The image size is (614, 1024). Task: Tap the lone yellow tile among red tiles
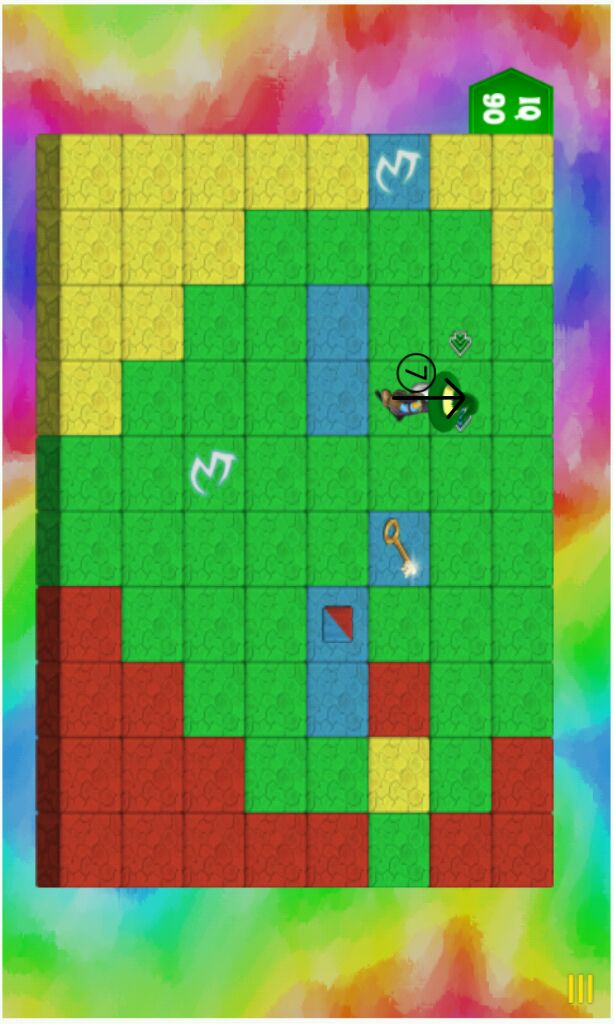[x=398, y=774]
